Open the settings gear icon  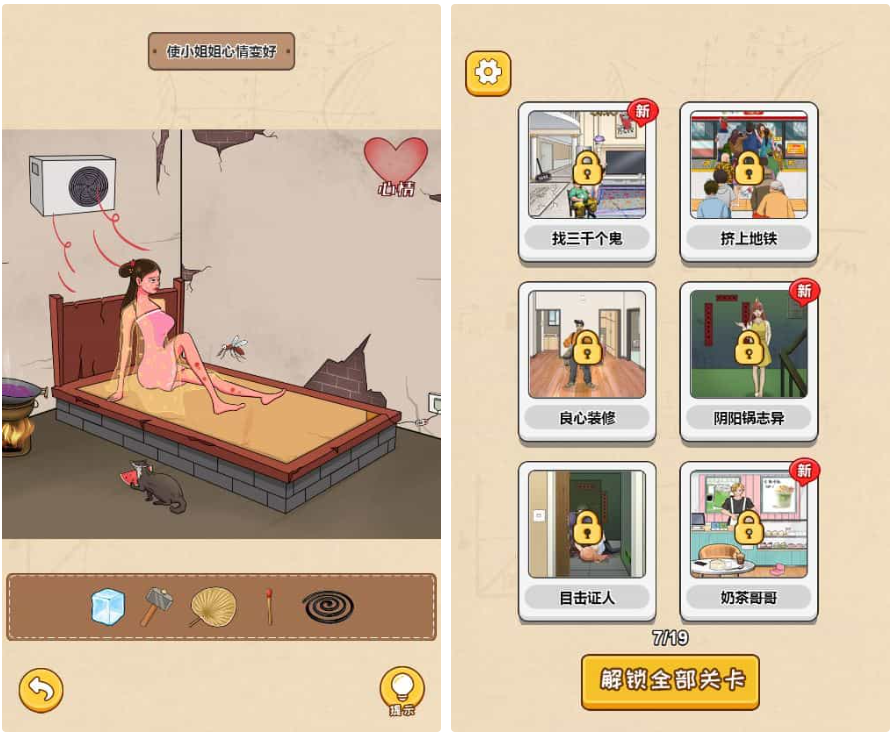(x=488, y=73)
